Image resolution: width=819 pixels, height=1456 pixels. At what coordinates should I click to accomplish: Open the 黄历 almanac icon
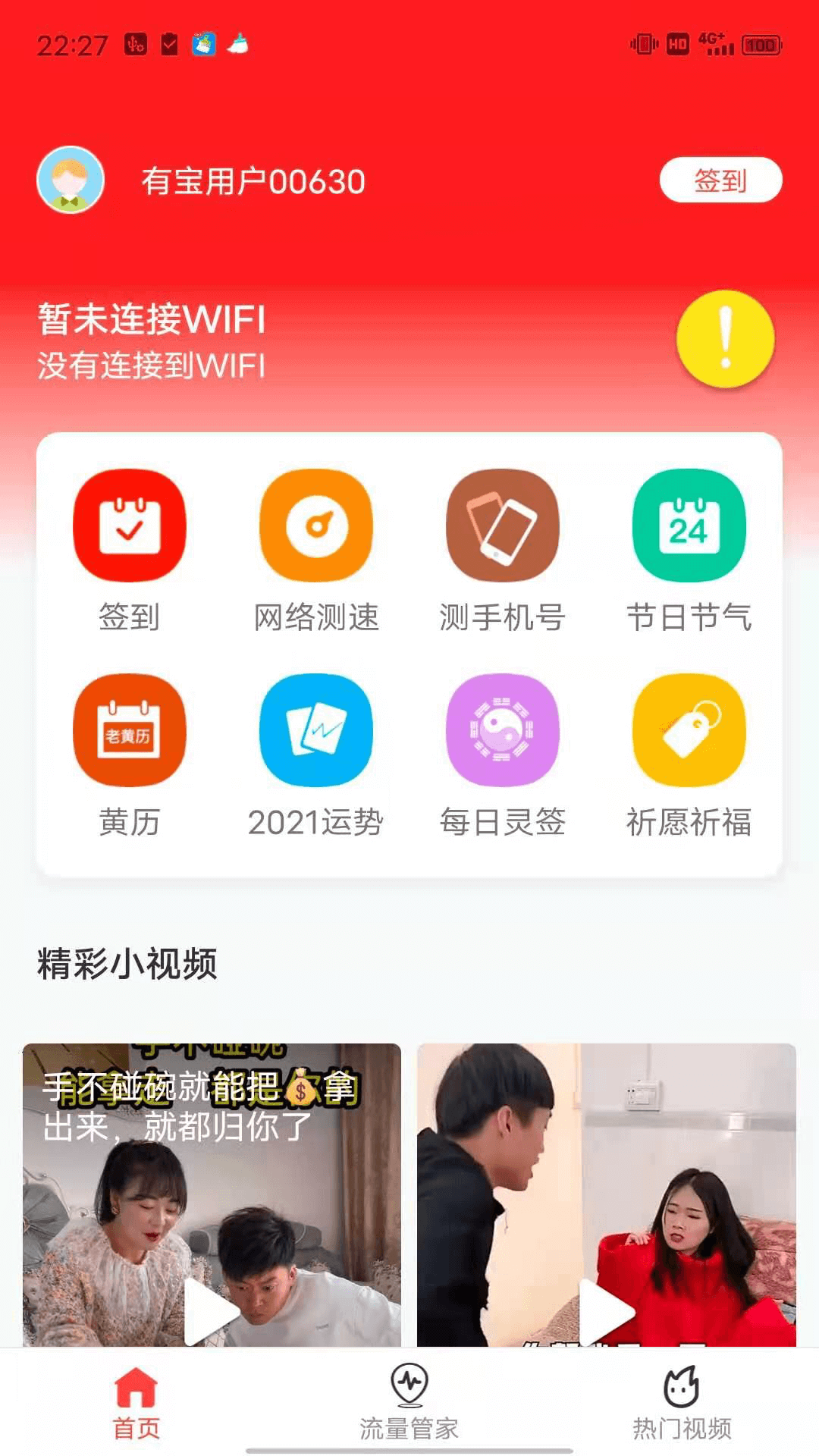[x=130, y=730]
